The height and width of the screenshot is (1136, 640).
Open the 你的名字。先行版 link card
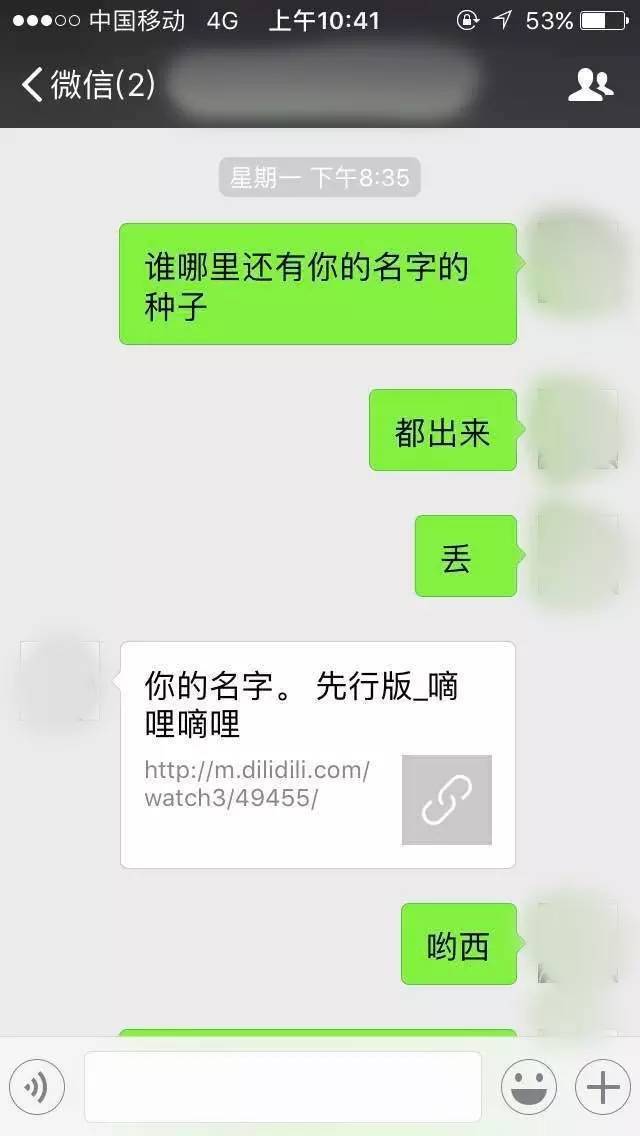click(318, 755)
